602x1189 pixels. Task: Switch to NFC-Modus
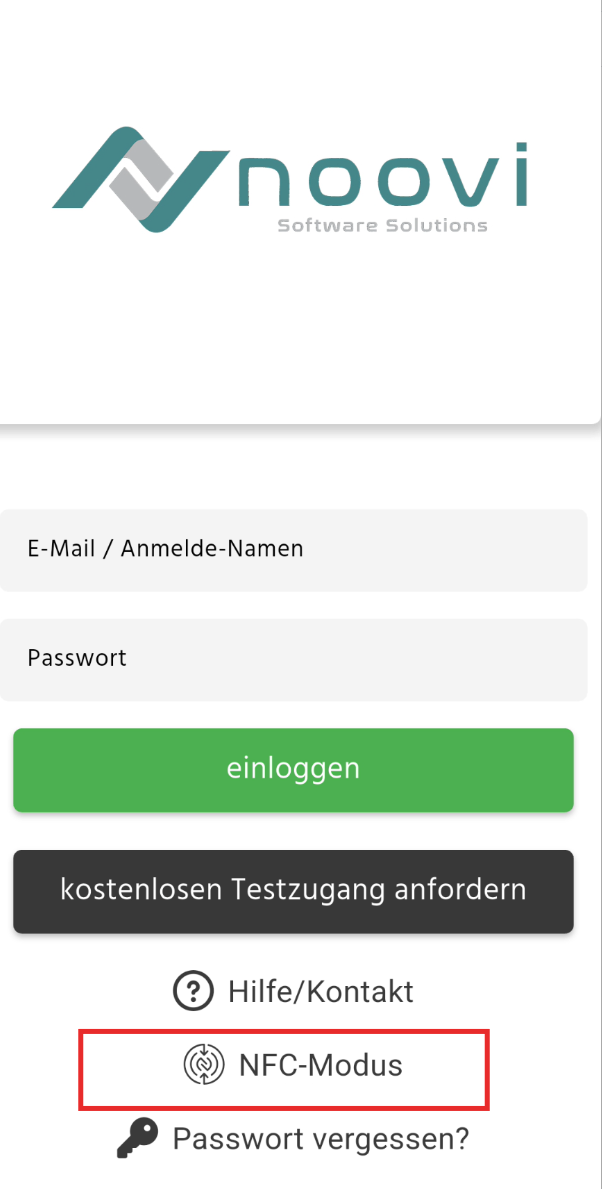(x=293, y=1066)
